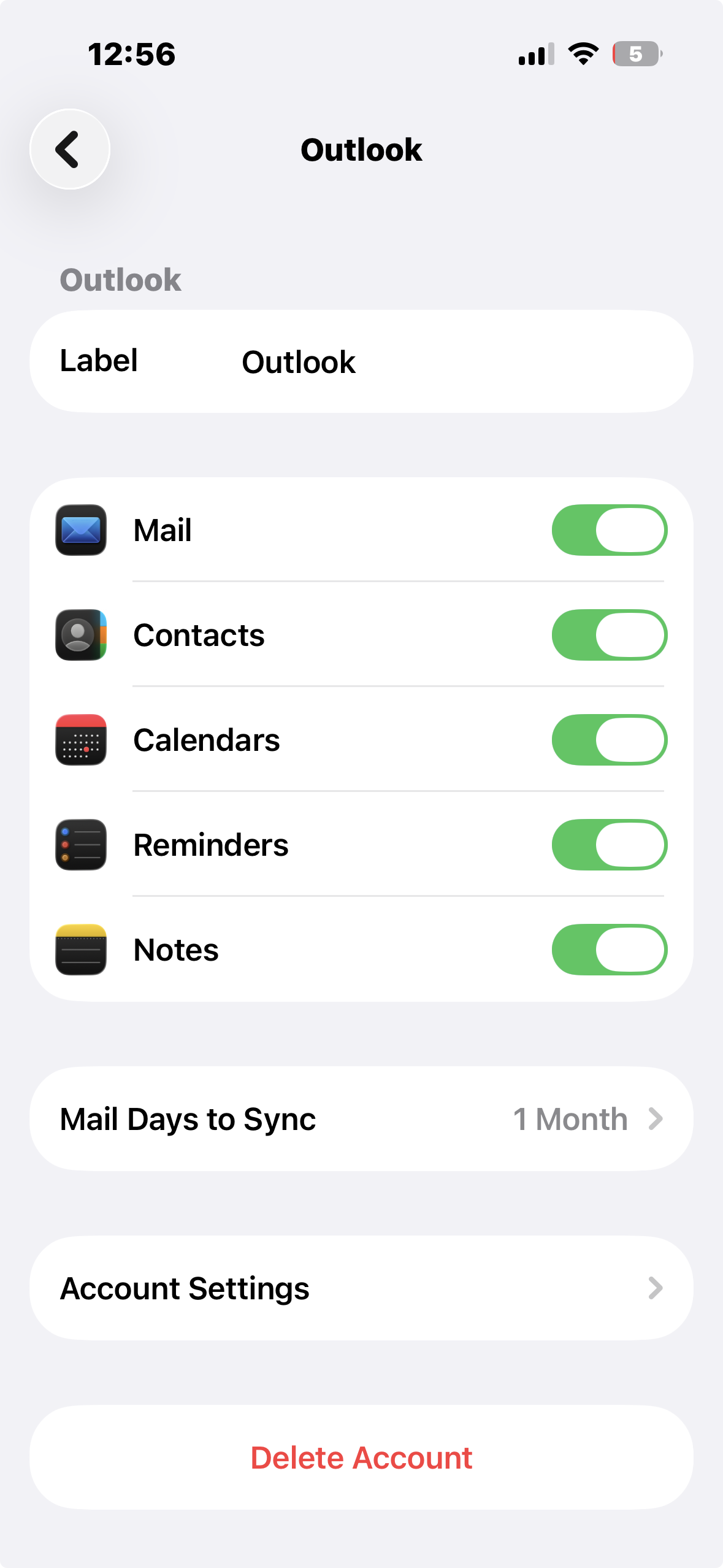Screen dimensions: 723x1568
Task: Select the Outlook section header
Action: pyautogui.click(x=120, y=280)
